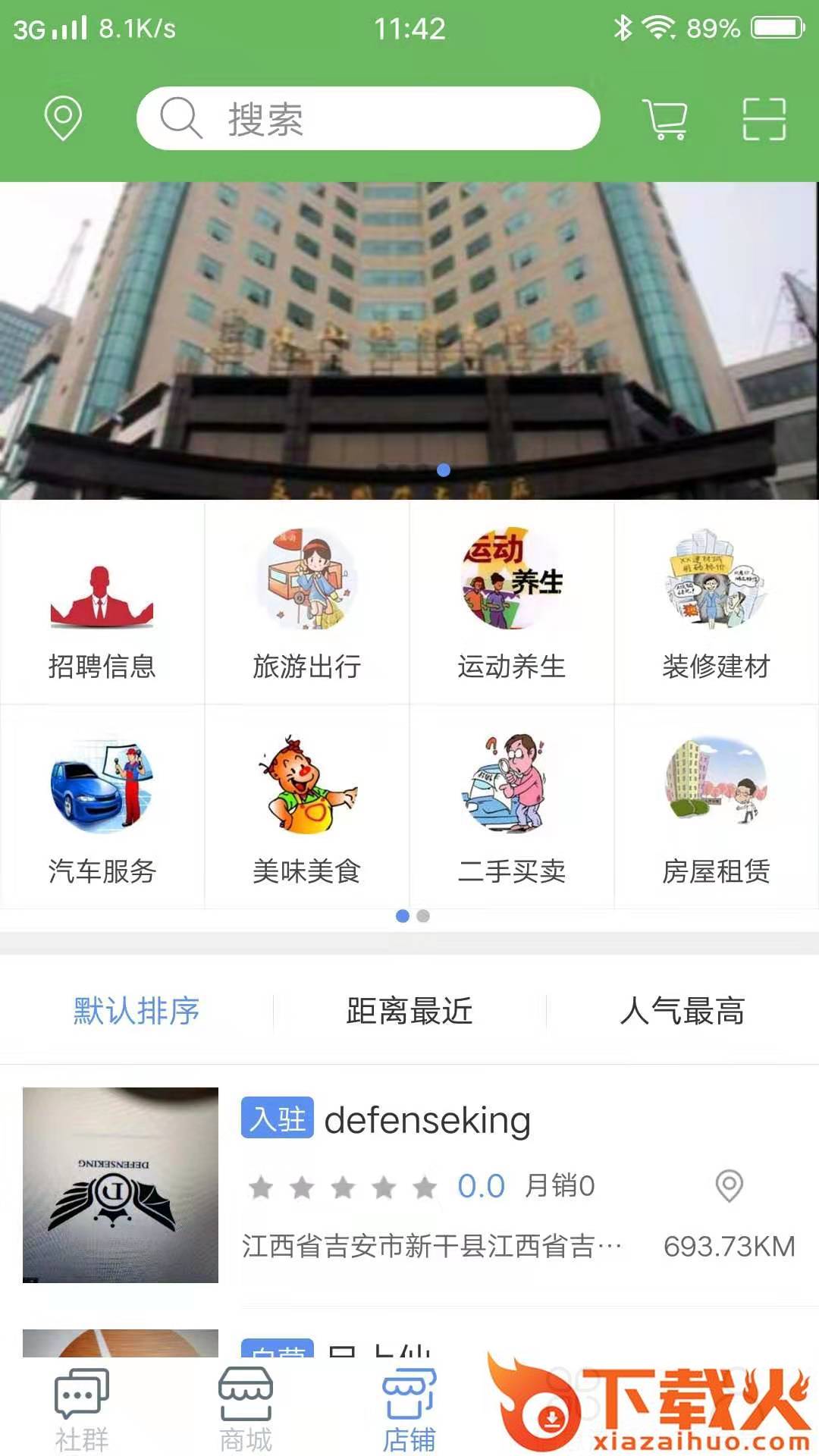
Task: Sort shops by 默认排序
Action: pos(136,1011)
